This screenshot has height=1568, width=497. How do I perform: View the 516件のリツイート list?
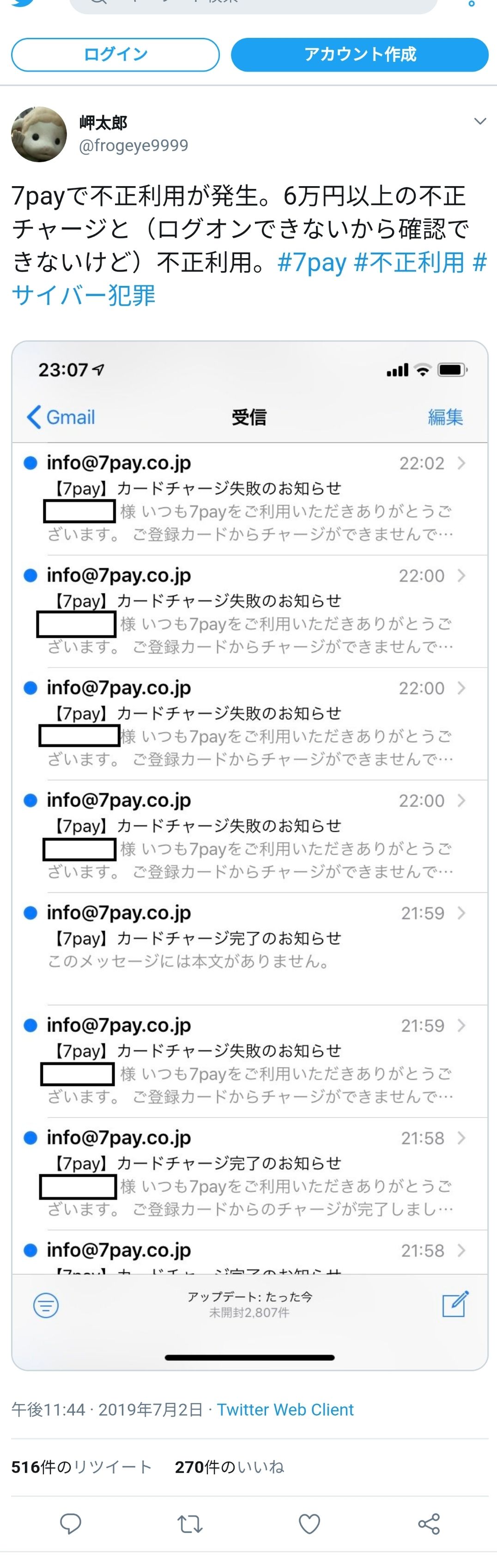pyautogui.click(x=82, y=1468)
